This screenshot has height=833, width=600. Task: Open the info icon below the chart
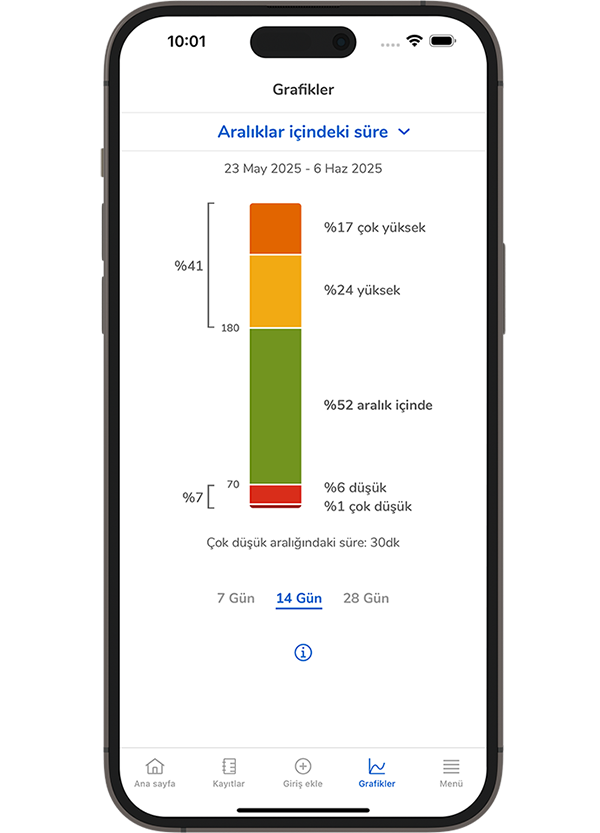point(303,652)
